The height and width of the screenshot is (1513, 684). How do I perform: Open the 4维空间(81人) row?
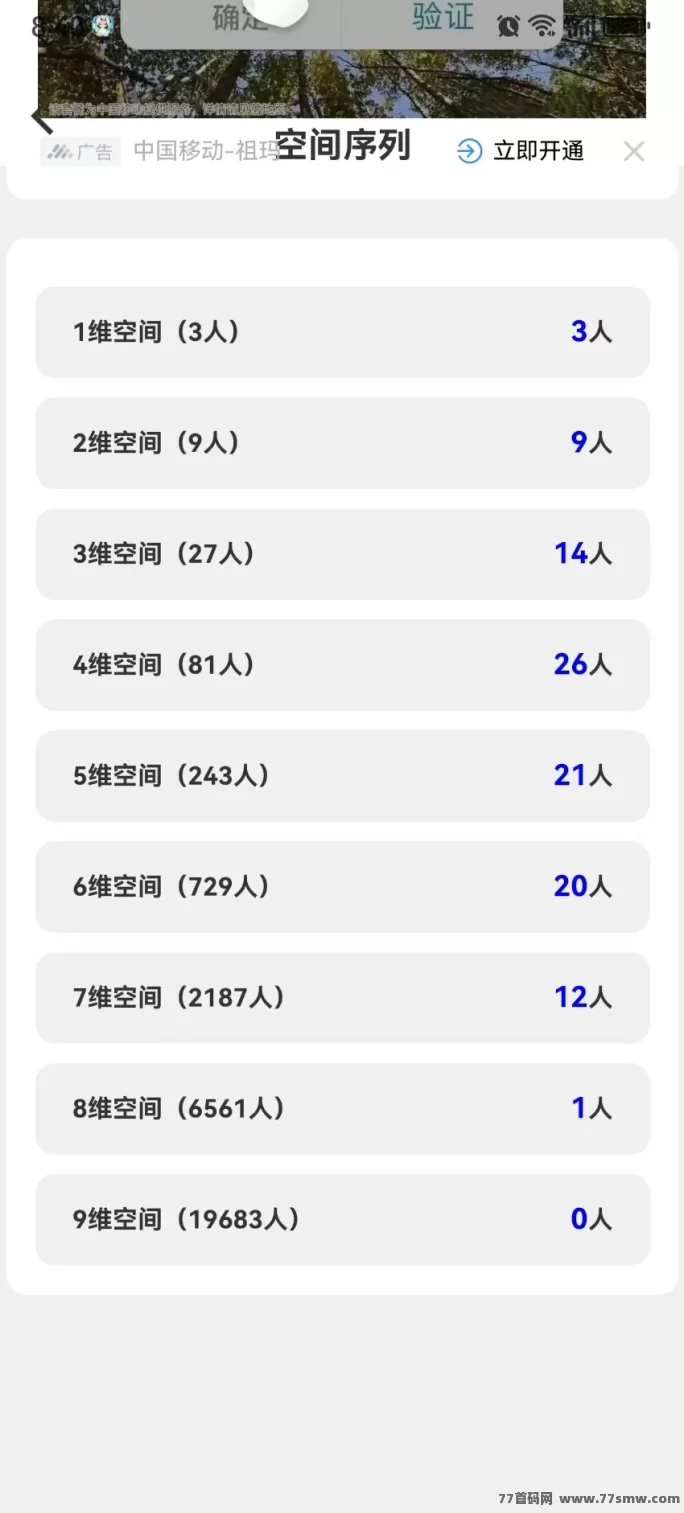point(343,665)
